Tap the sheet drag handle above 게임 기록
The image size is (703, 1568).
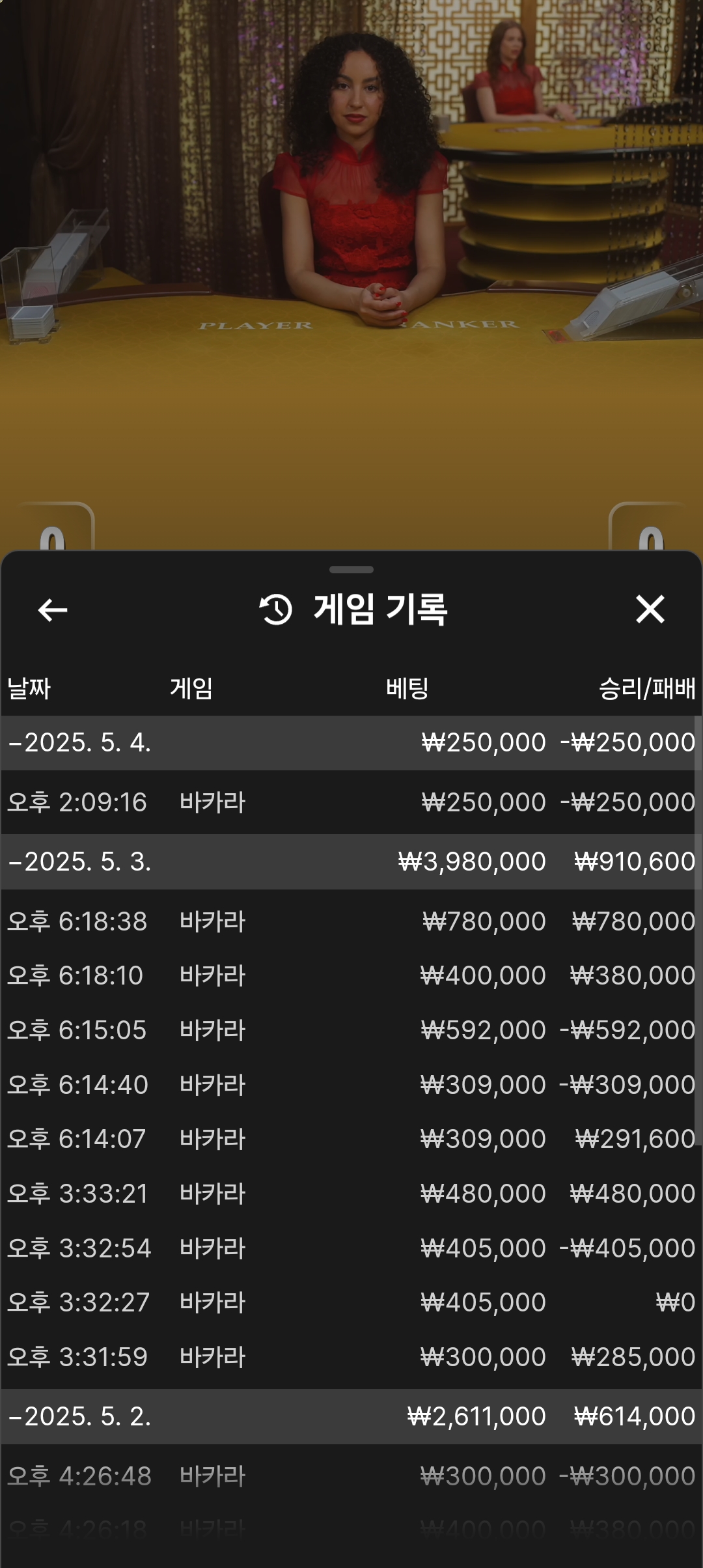(351, 570)
